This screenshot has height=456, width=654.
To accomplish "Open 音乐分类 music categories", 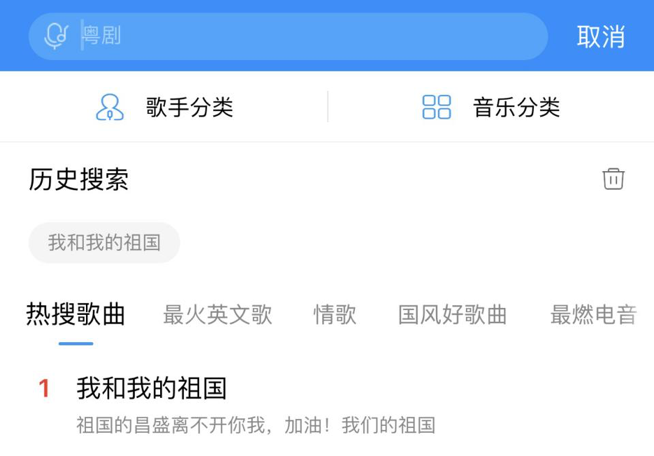I will point(490,107).
